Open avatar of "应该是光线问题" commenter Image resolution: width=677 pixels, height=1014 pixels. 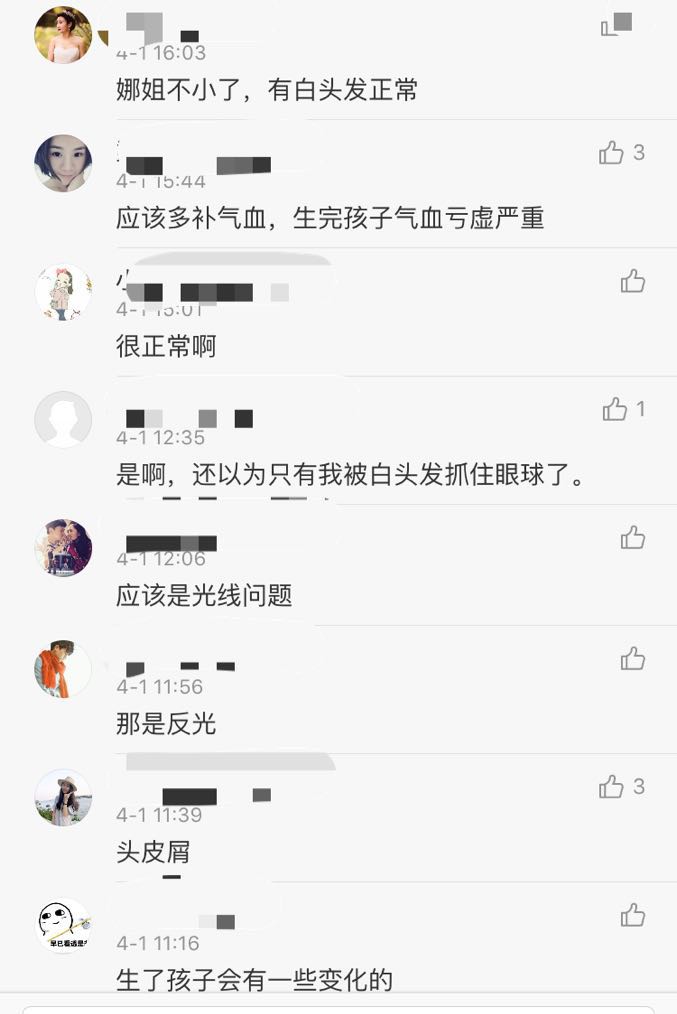[63, 548]
